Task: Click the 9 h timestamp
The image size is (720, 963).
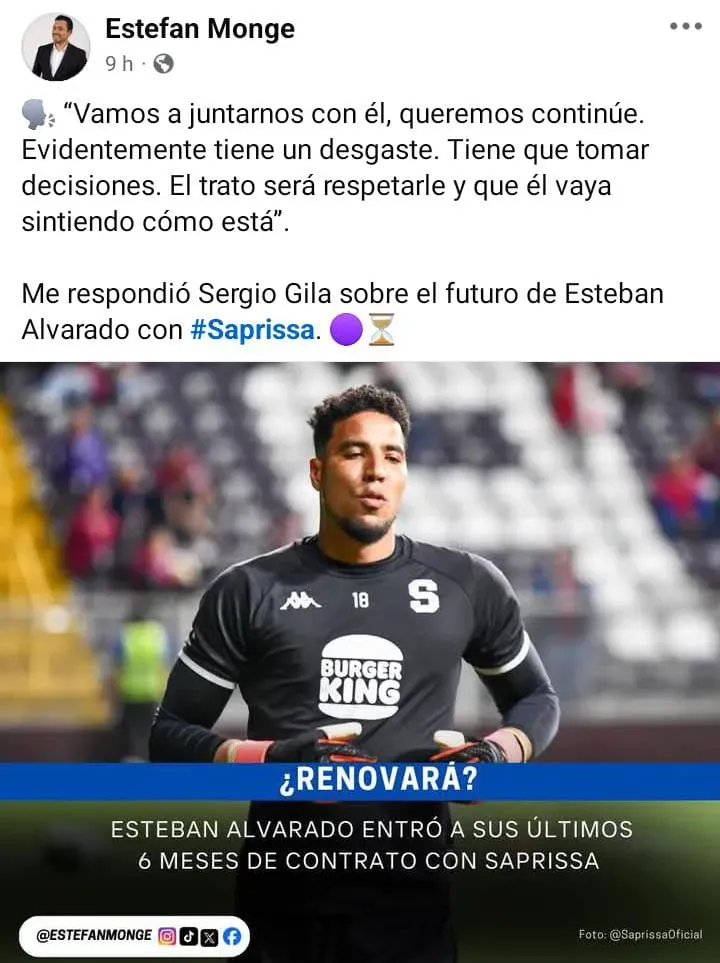Action: click(118, 62)
